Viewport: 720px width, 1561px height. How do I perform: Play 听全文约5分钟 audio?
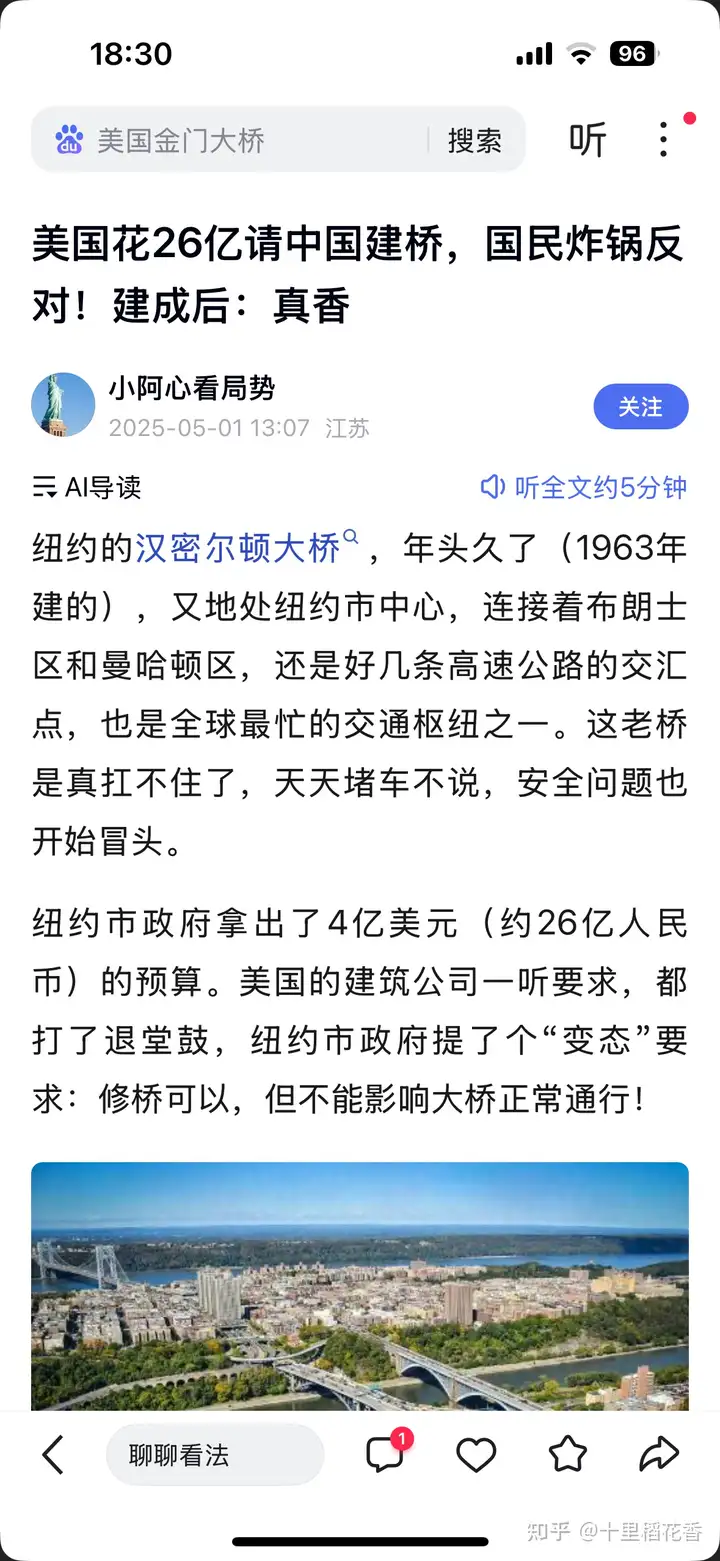pyautogui.click(x=584, y=487)
